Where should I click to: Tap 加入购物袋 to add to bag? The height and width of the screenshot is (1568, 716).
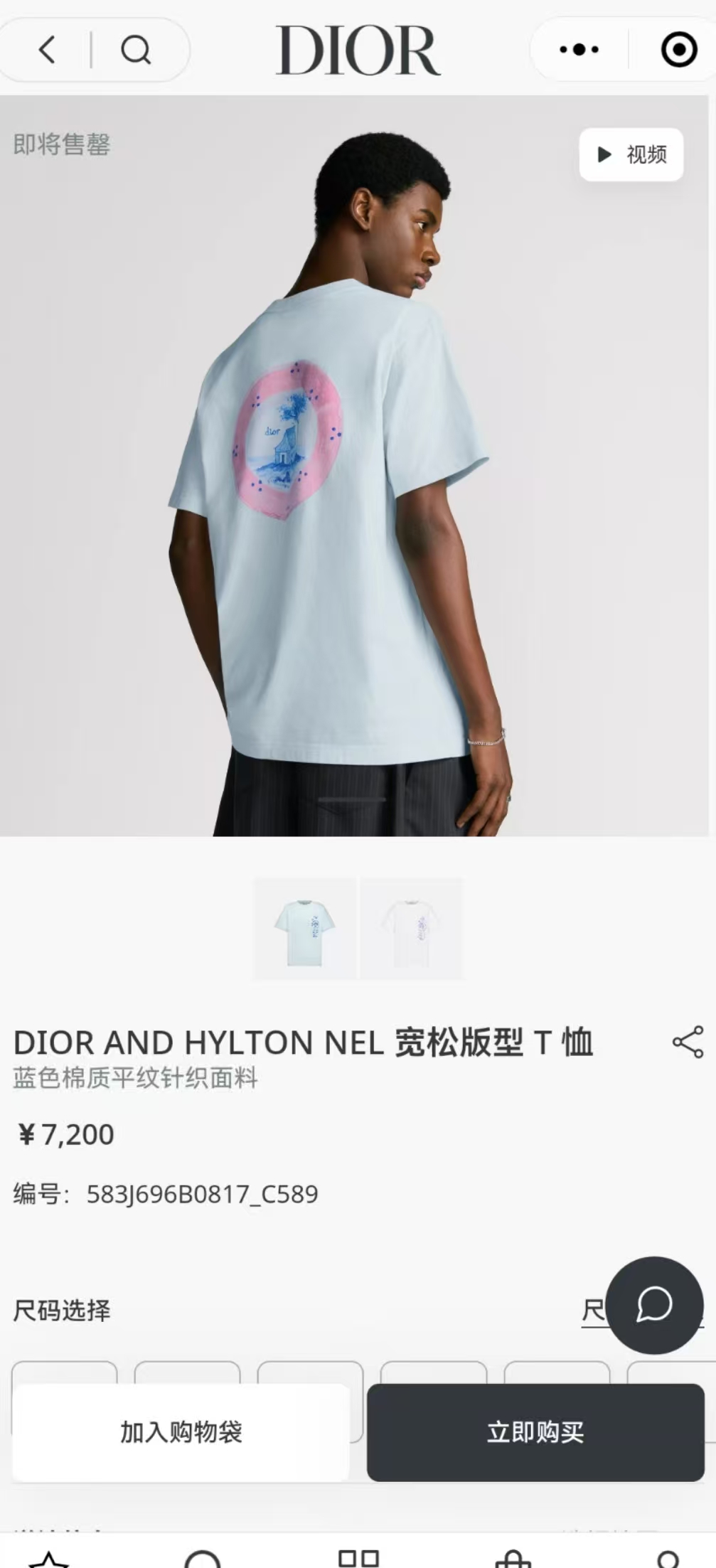click(x=181, y=1432)
